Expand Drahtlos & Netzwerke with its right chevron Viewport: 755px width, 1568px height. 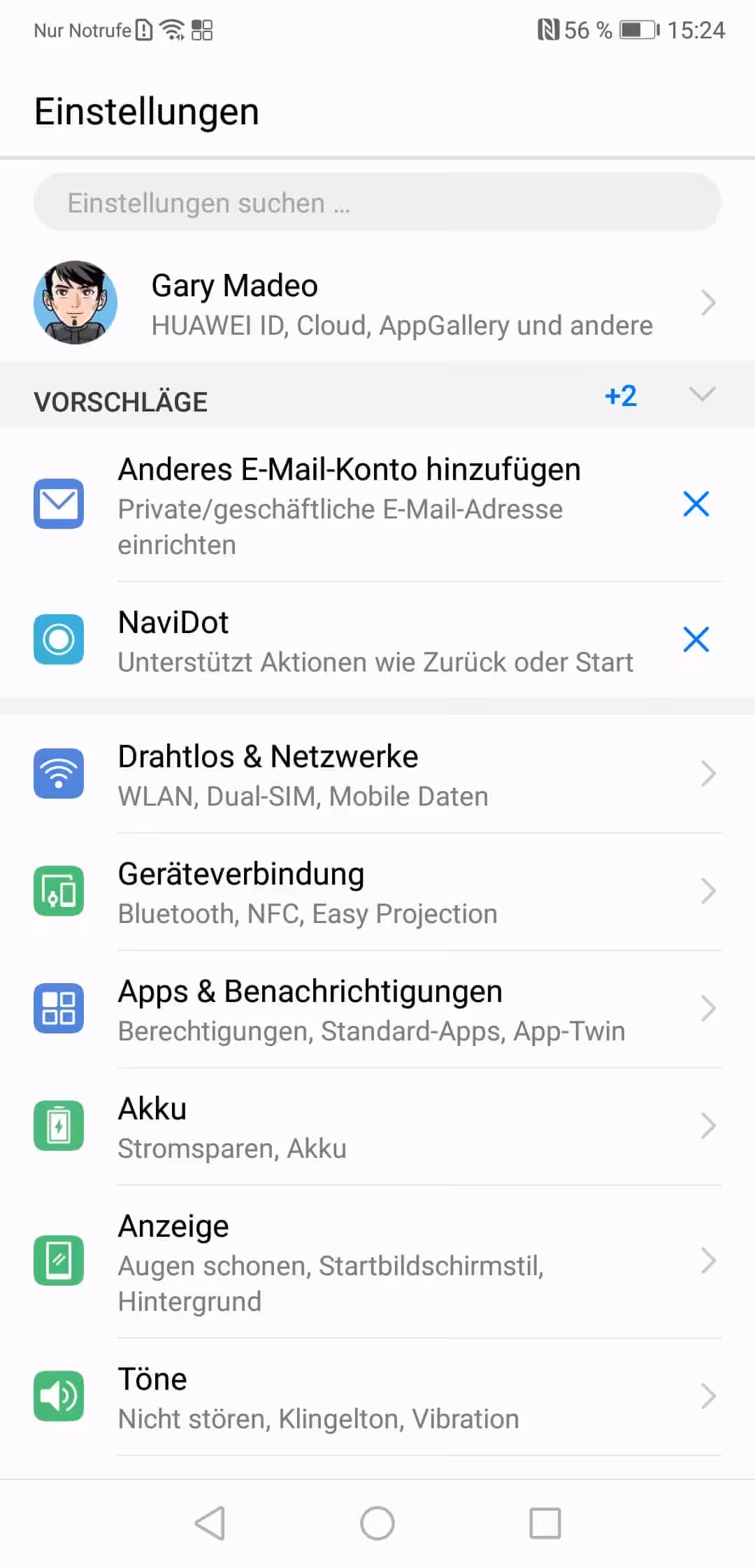pyautogui.click(x=709, y=774)
